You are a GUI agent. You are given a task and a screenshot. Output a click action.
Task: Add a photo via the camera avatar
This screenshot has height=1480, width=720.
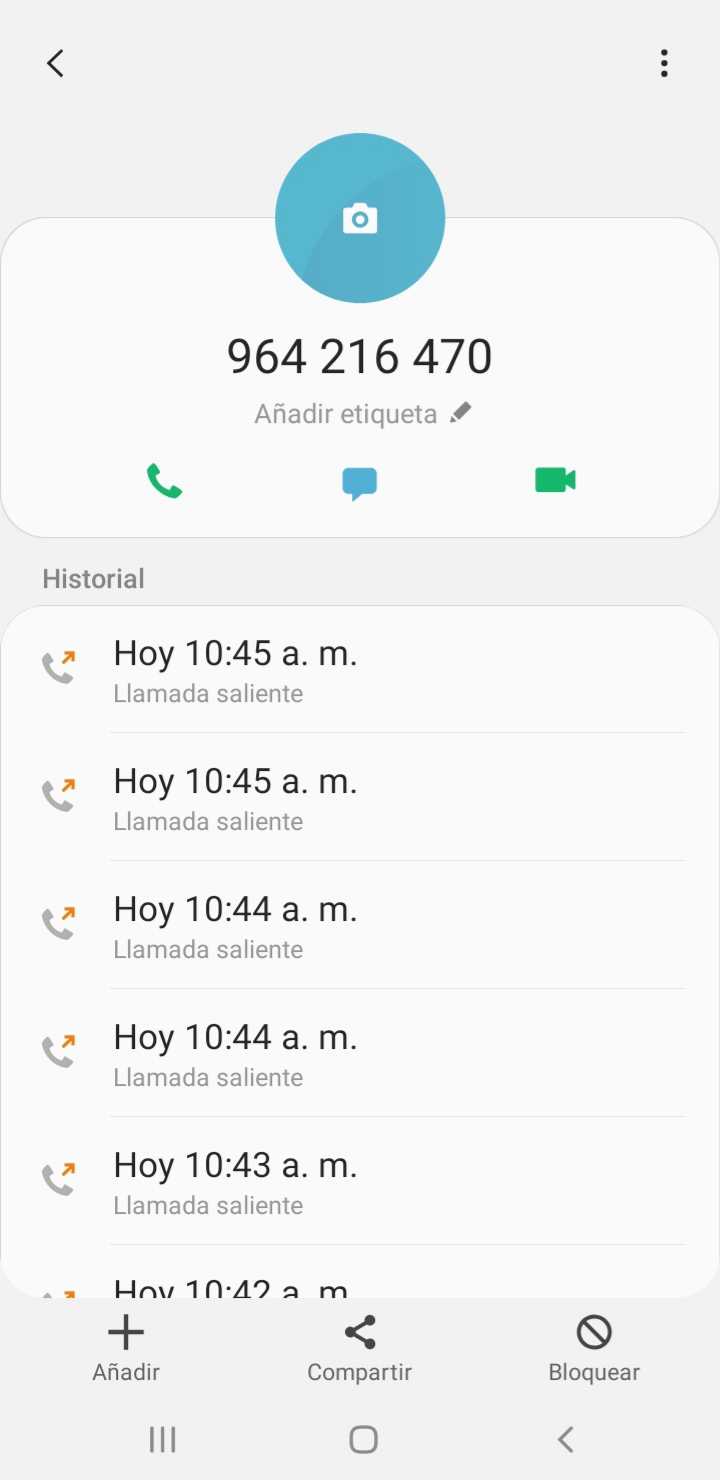point(360,218)
